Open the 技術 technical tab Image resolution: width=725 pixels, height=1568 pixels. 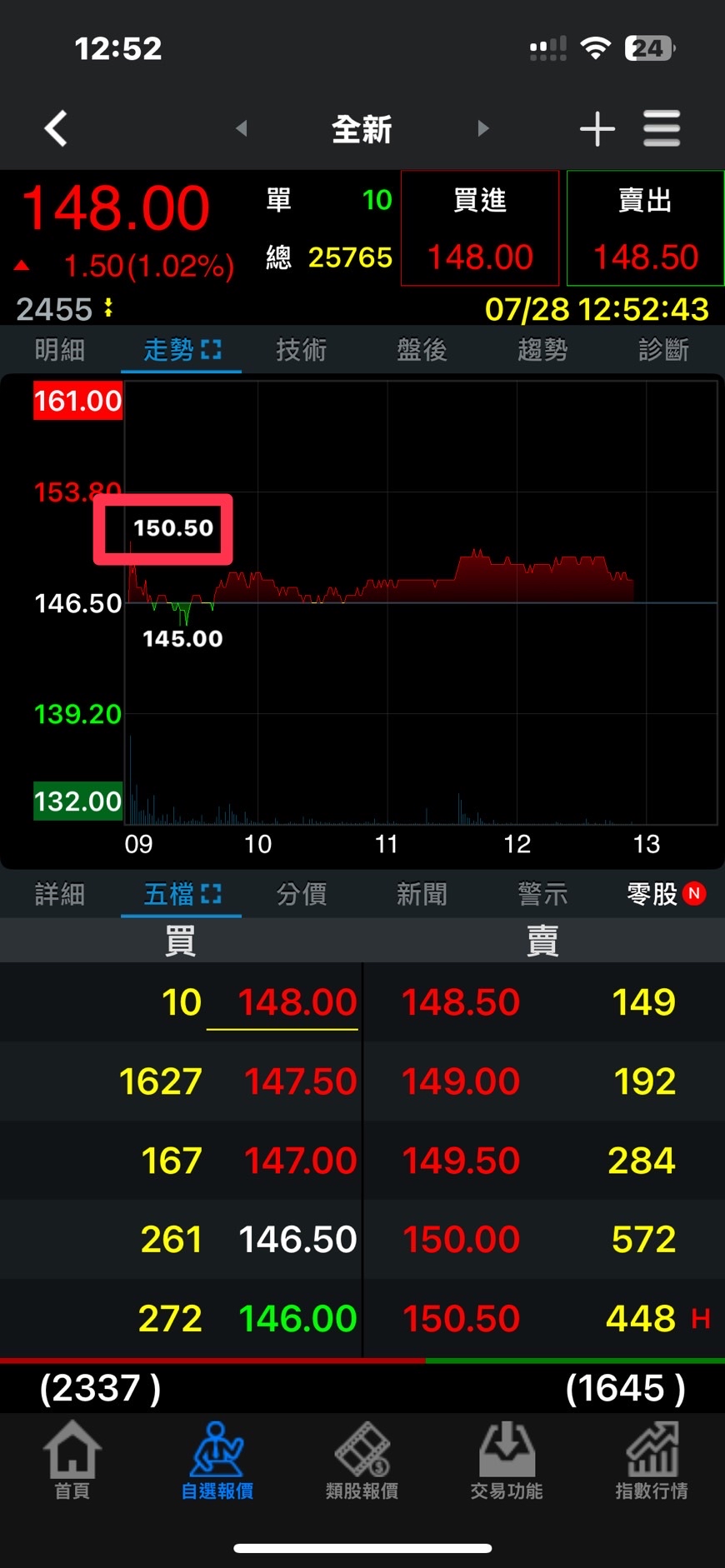pos(302,350)
